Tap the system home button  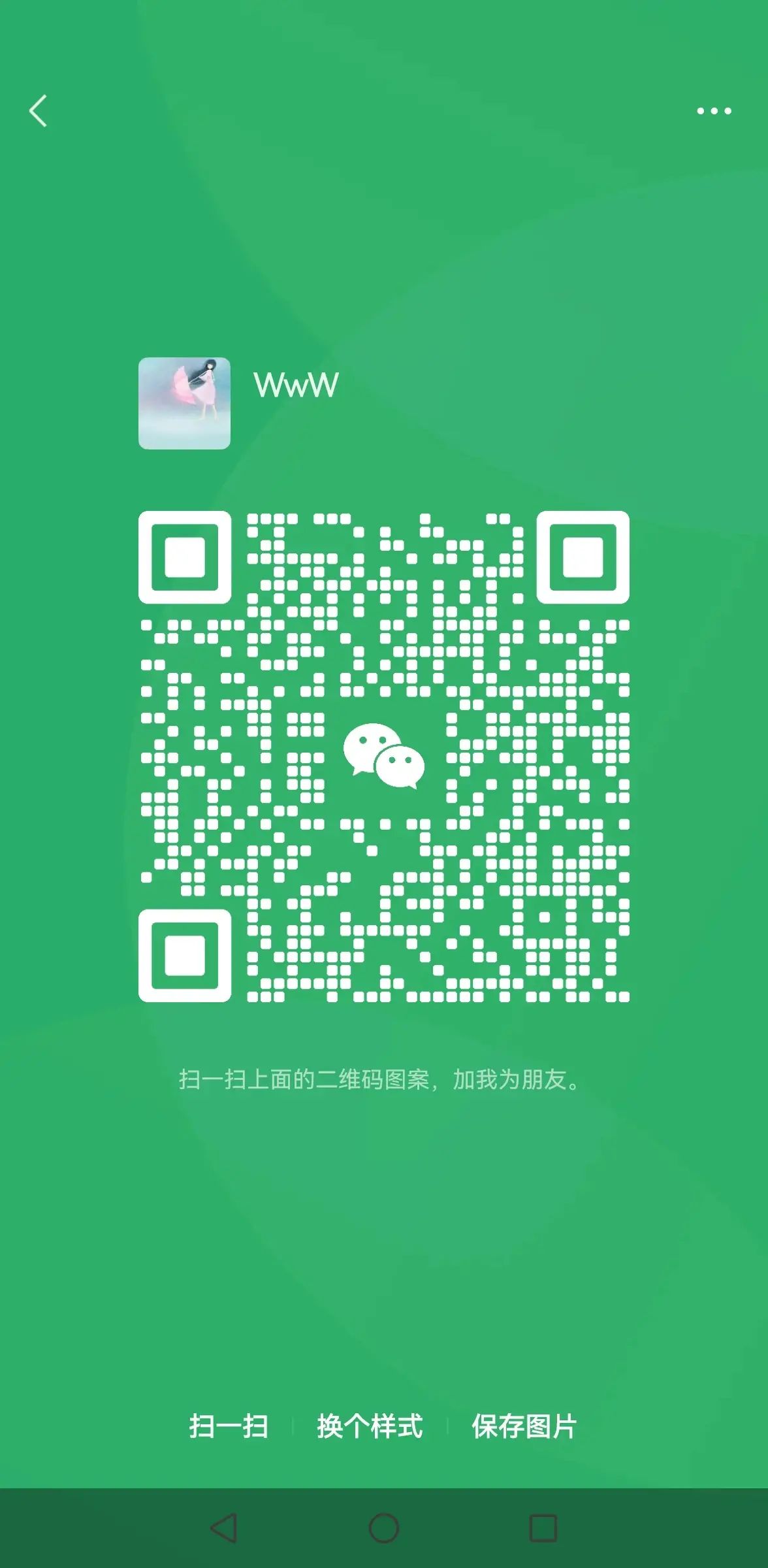coord(384,1528)
